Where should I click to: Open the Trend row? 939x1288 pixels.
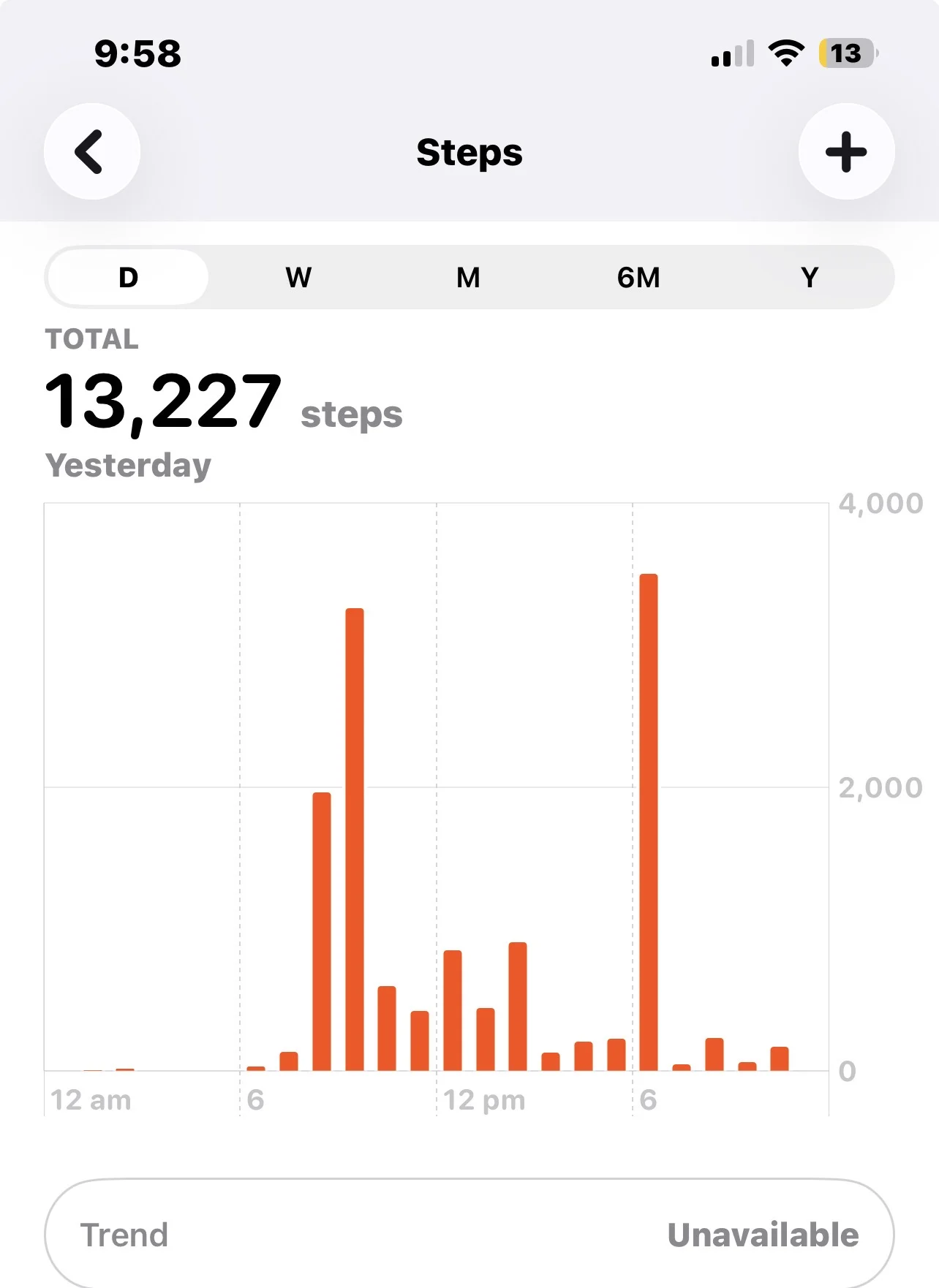[x=469, y=1234]
